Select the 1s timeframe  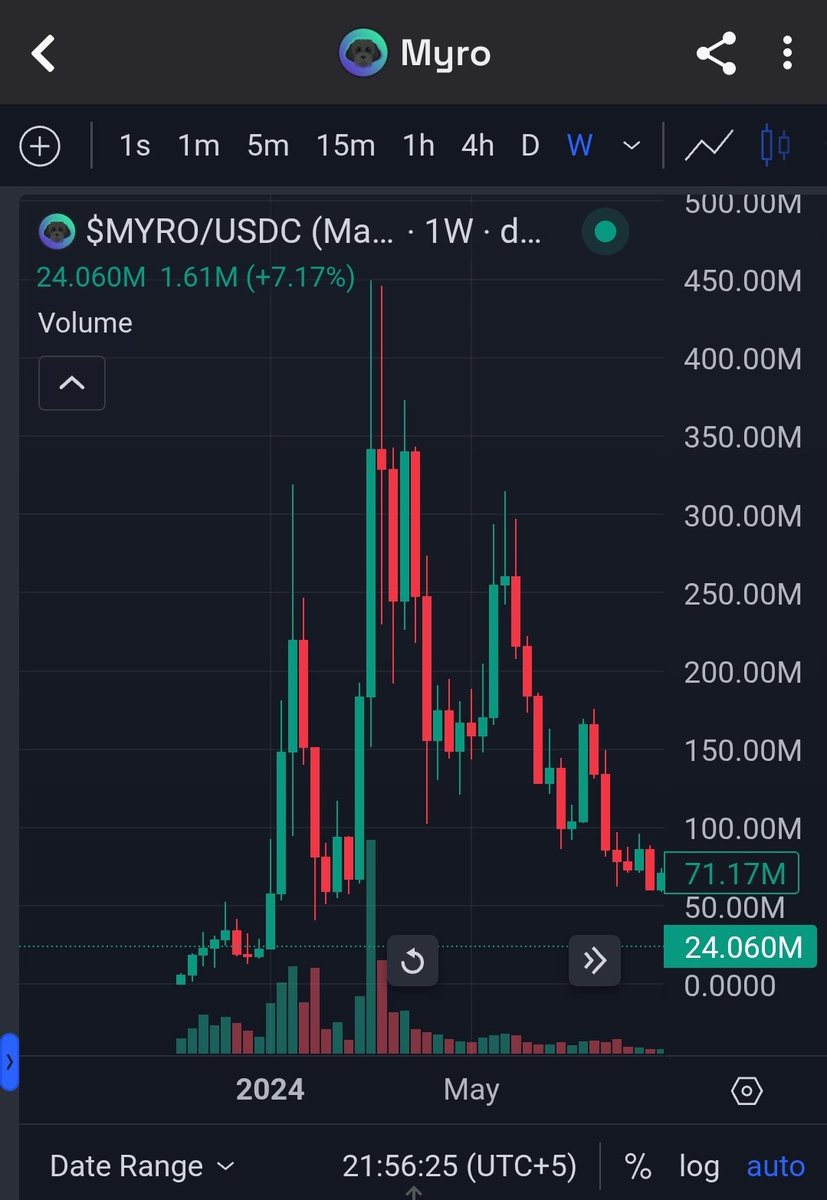pos(134,146)
